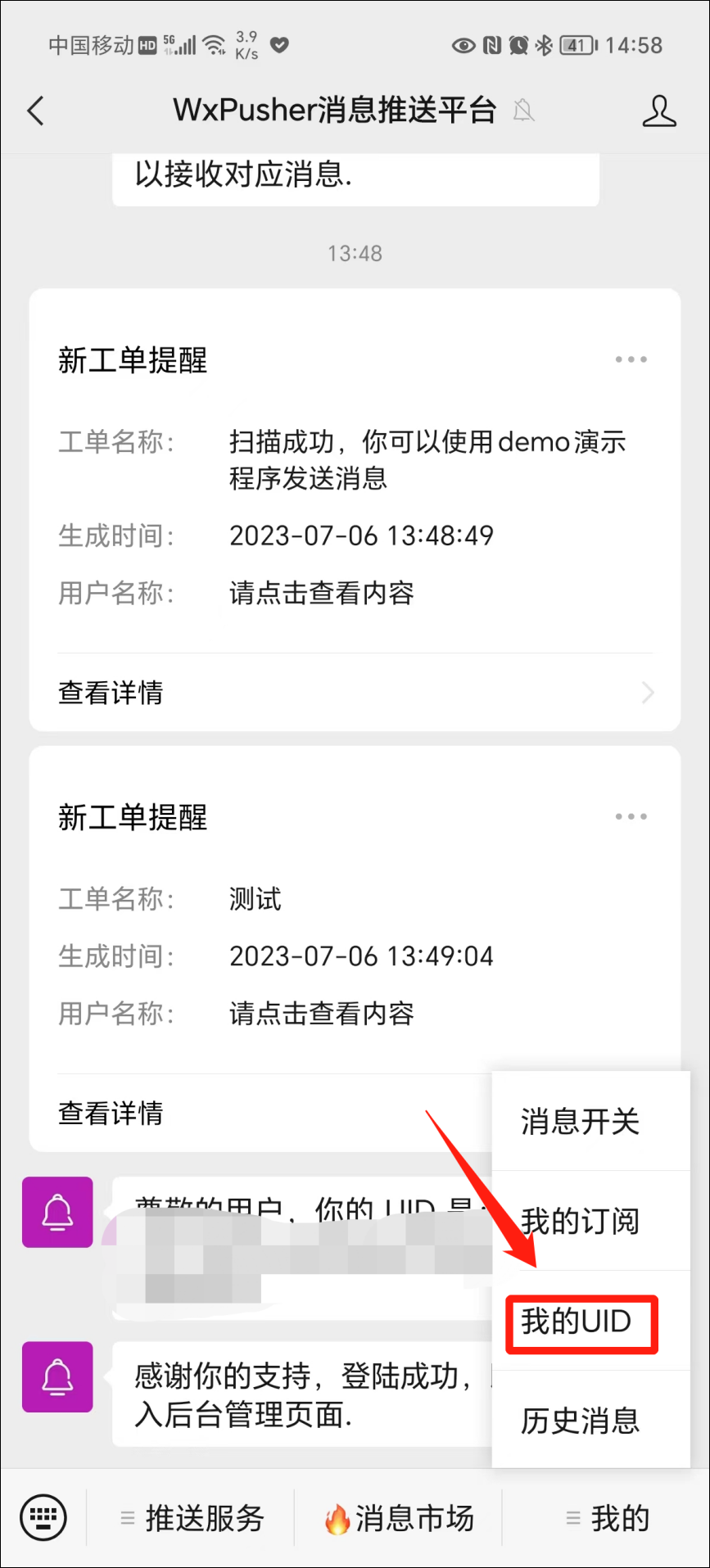View details of the 13:48:49 work order
The width and height of the screenshot is (710, 1568).
pos(111,693)
